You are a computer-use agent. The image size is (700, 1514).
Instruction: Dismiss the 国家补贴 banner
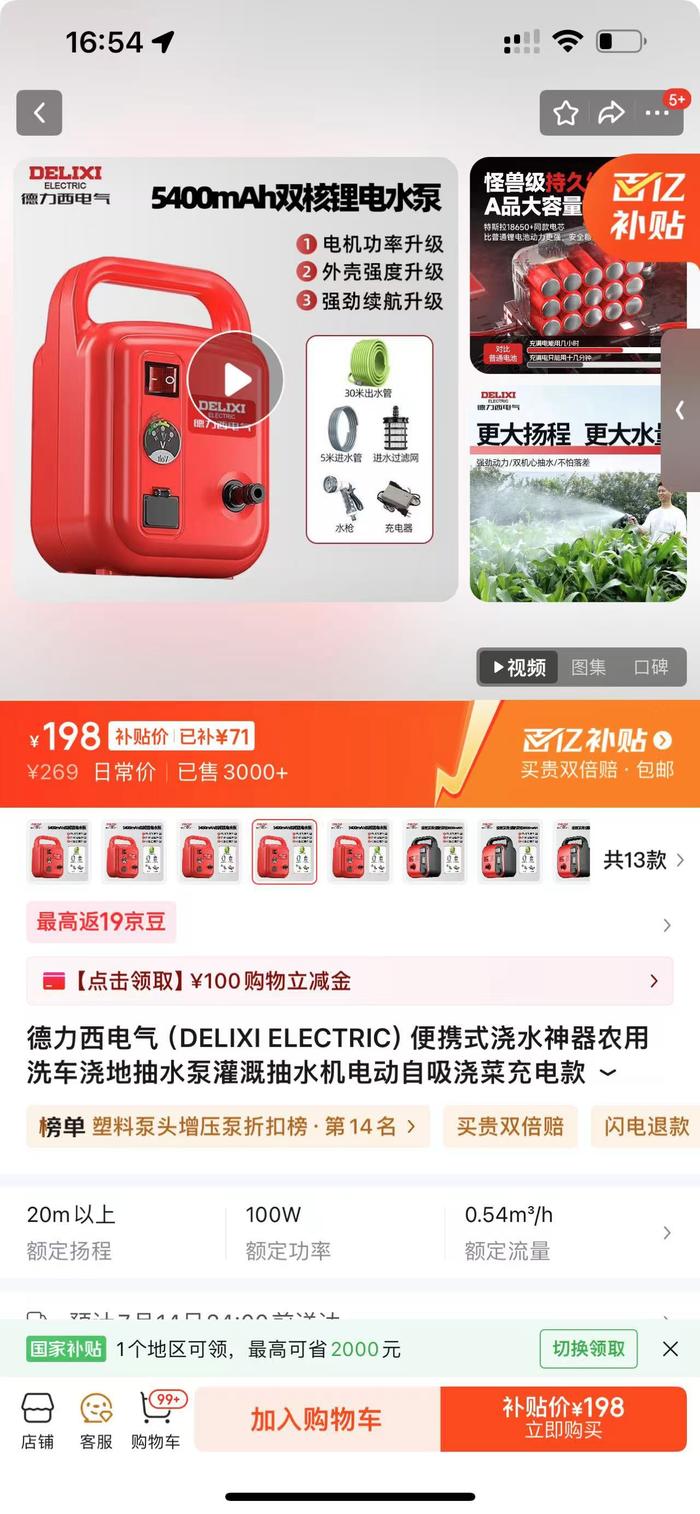click(670, 1349)
